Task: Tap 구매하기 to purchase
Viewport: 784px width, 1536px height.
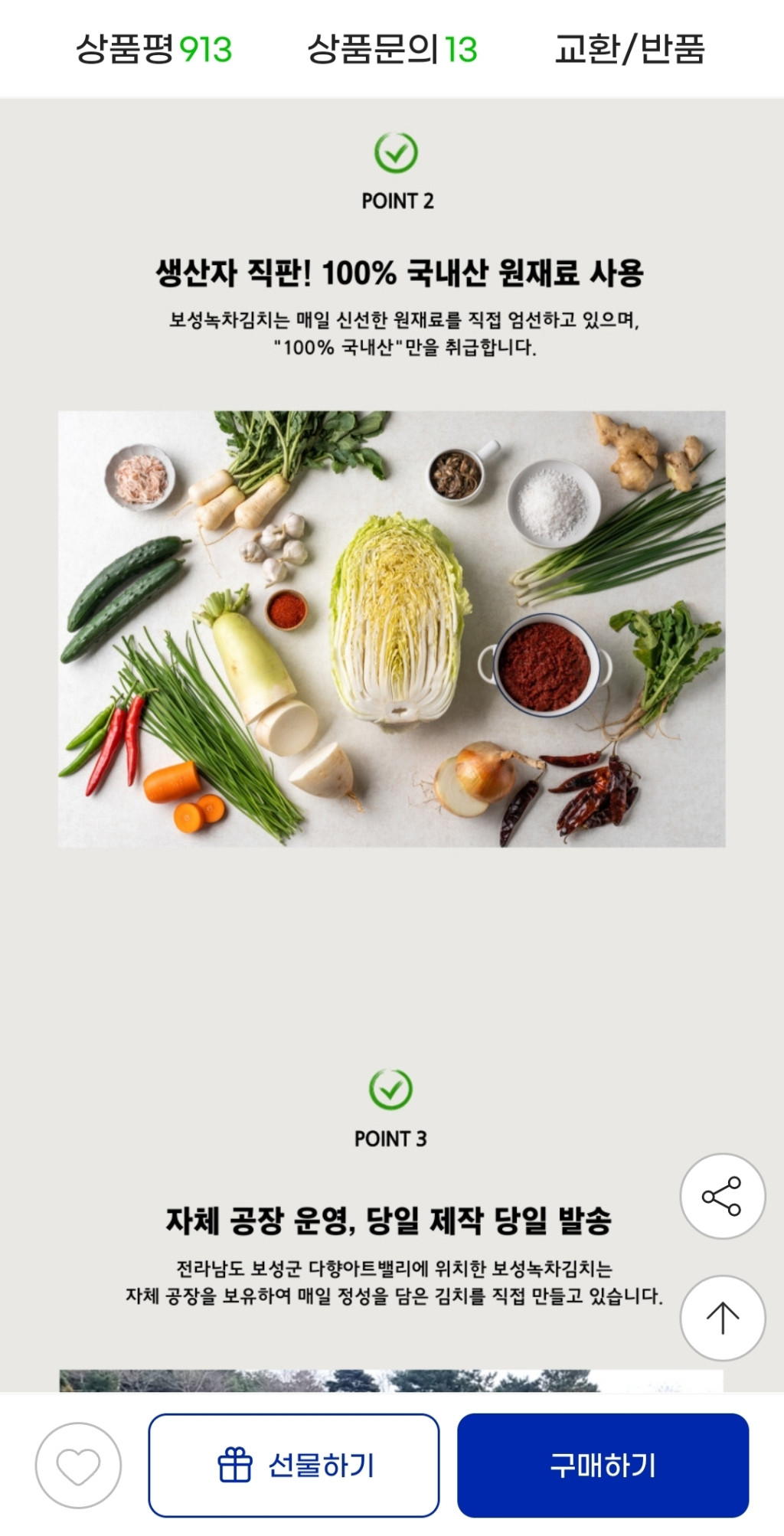Action: point(603,1466)
